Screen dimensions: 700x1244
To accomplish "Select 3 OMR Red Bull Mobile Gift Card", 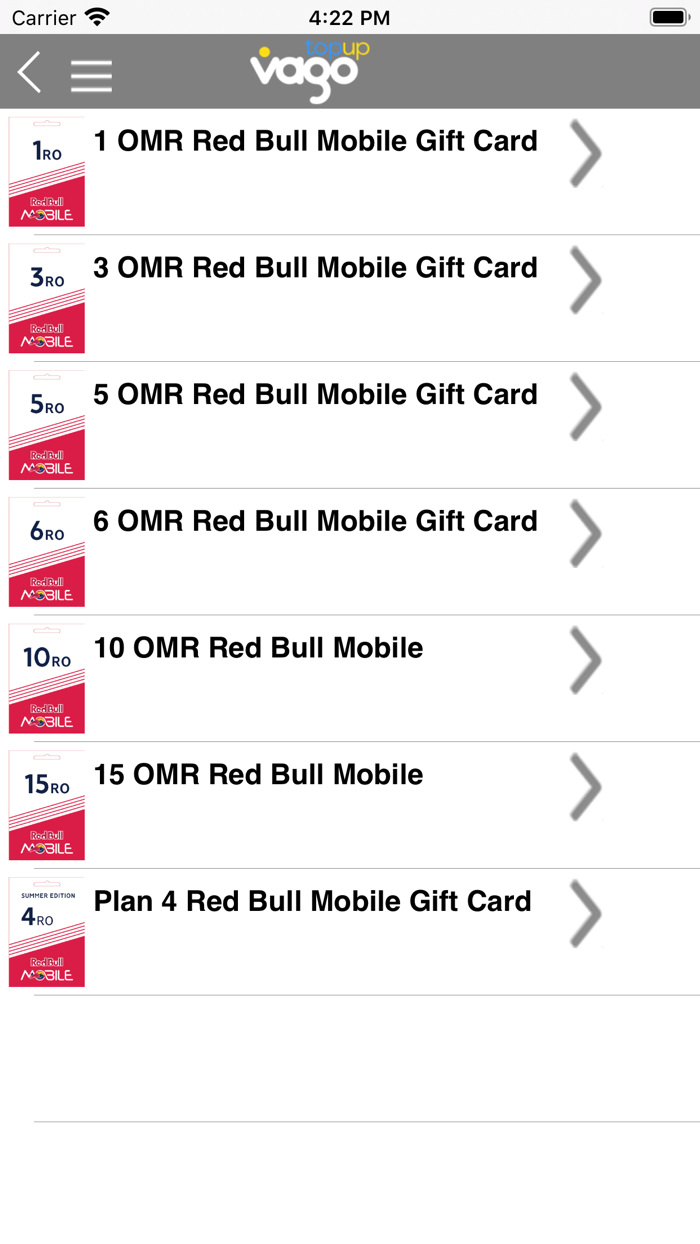I will click(x=315, y=268).
